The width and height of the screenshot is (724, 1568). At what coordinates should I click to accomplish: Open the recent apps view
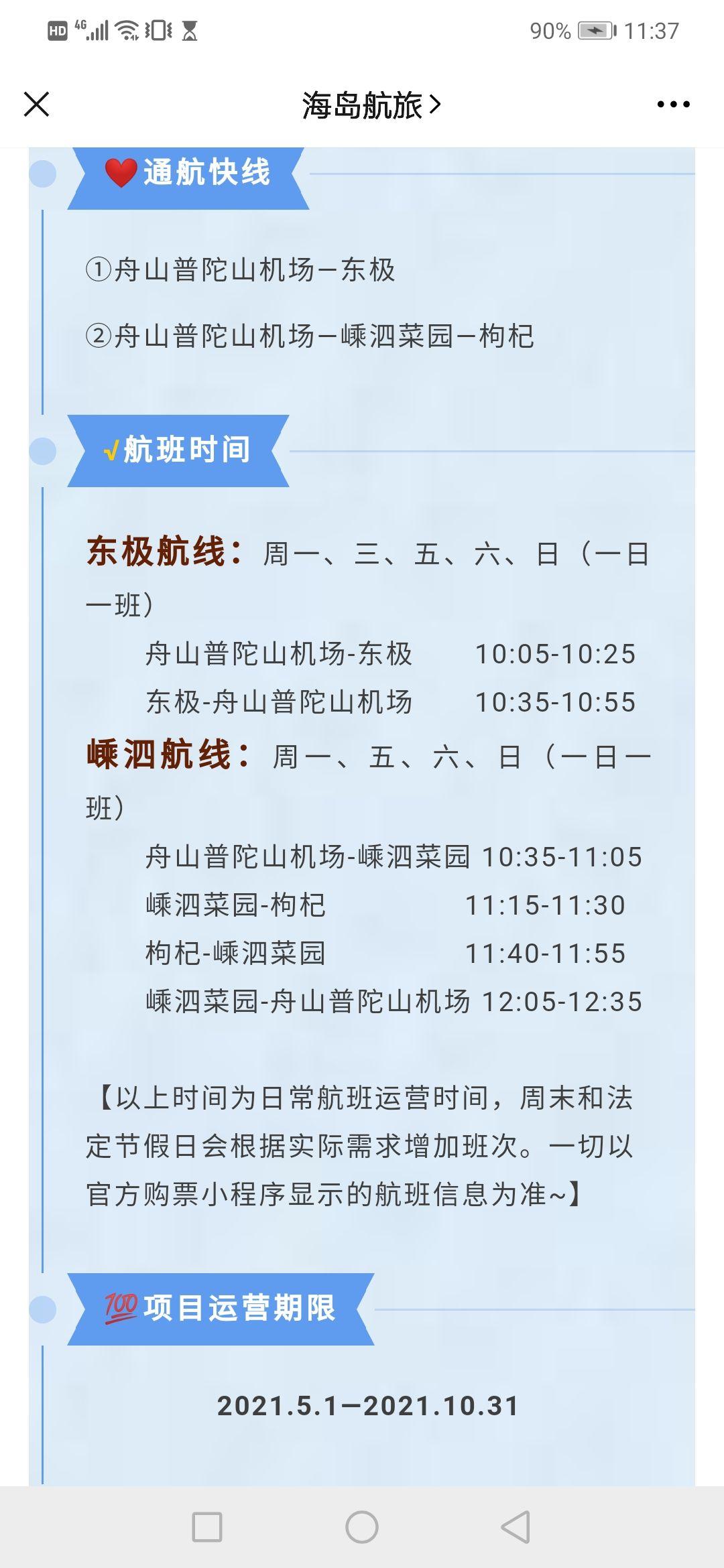point(207,1527)
